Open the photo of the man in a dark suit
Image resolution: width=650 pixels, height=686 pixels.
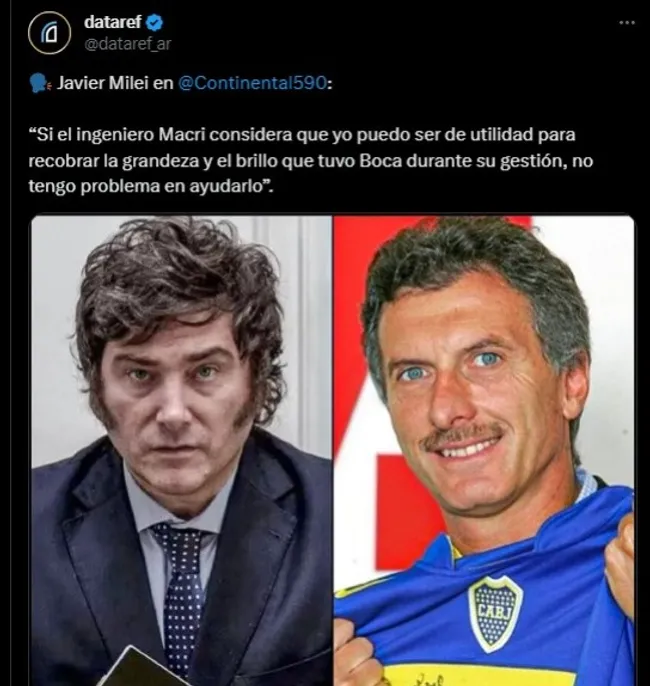(x=181, y=450)
